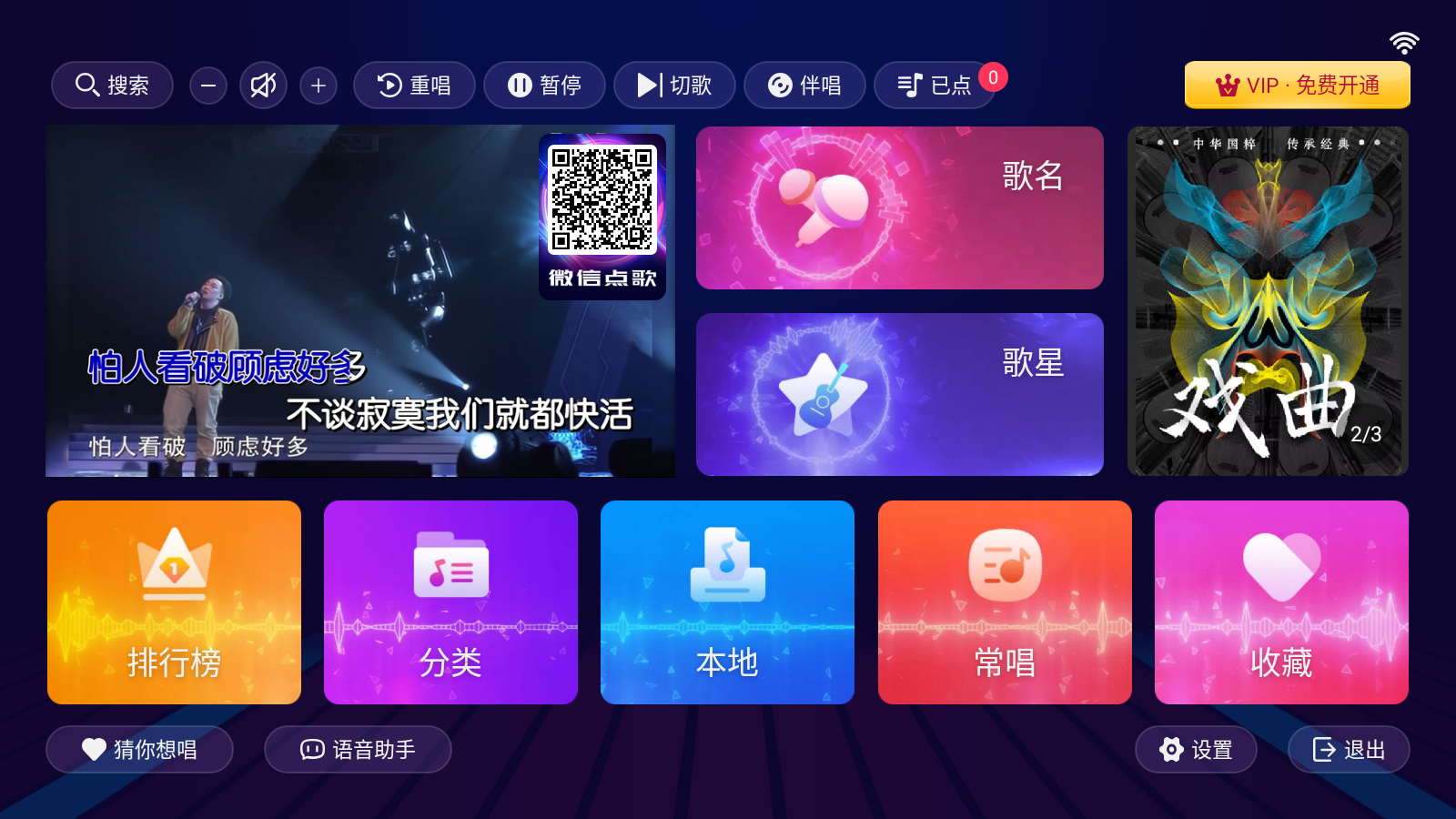Open 设置 settings
The image size is (1456, 819).
(x=1196, y=750)
